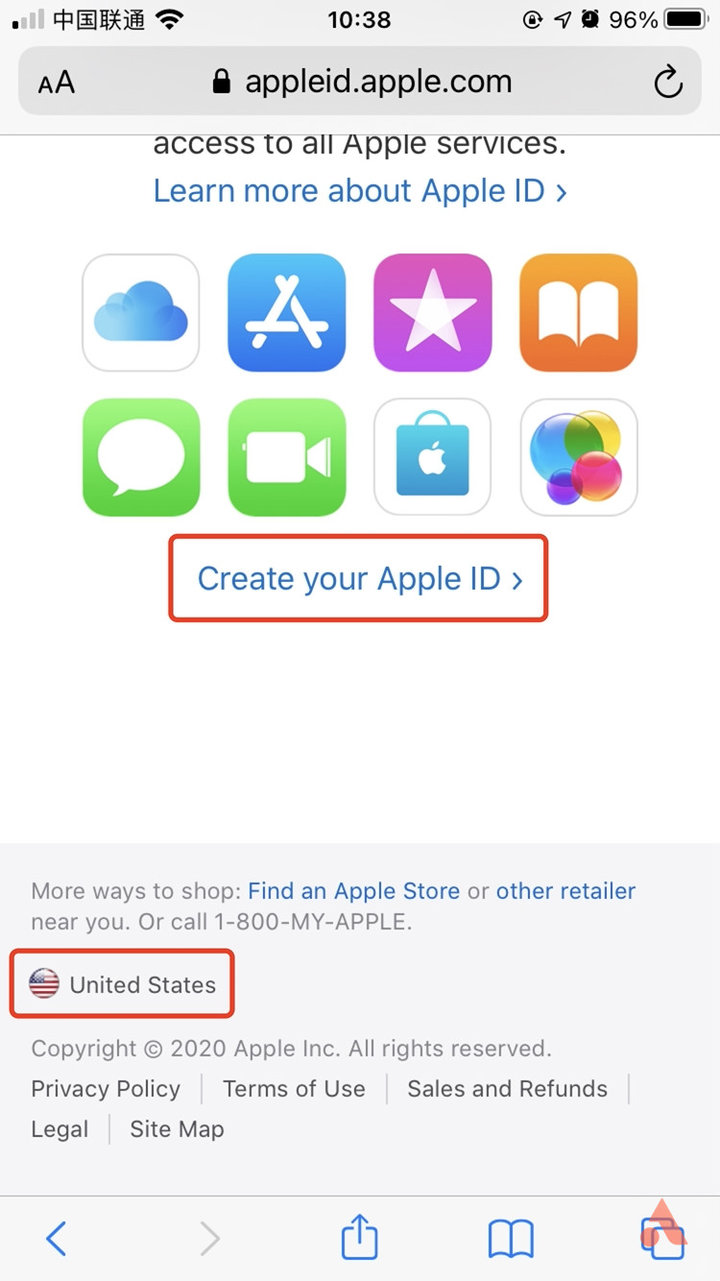This screenshot has width=720, height=1281.
Task: Open the United States region selector
Action: (122, 983)
